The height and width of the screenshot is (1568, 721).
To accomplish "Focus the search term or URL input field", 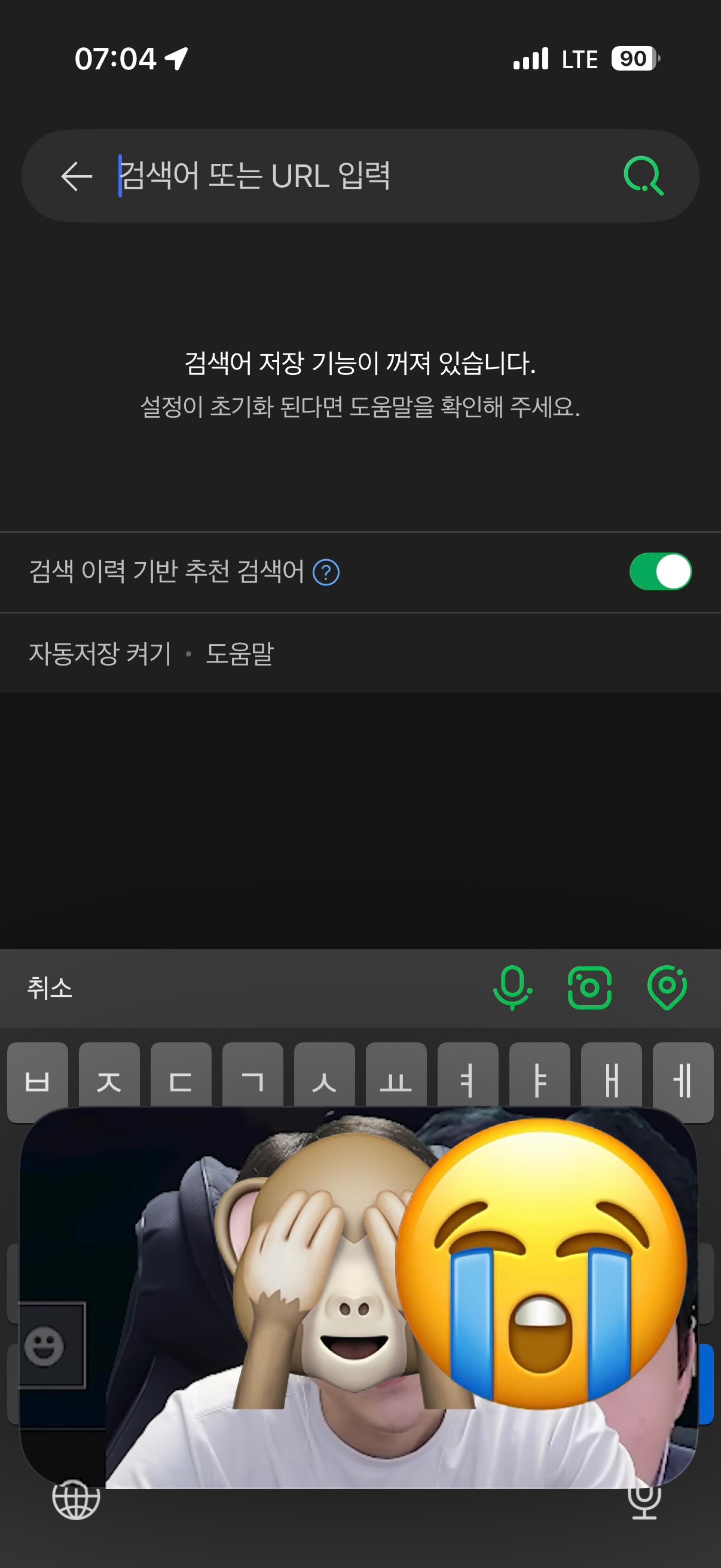I will coord(353,176).
